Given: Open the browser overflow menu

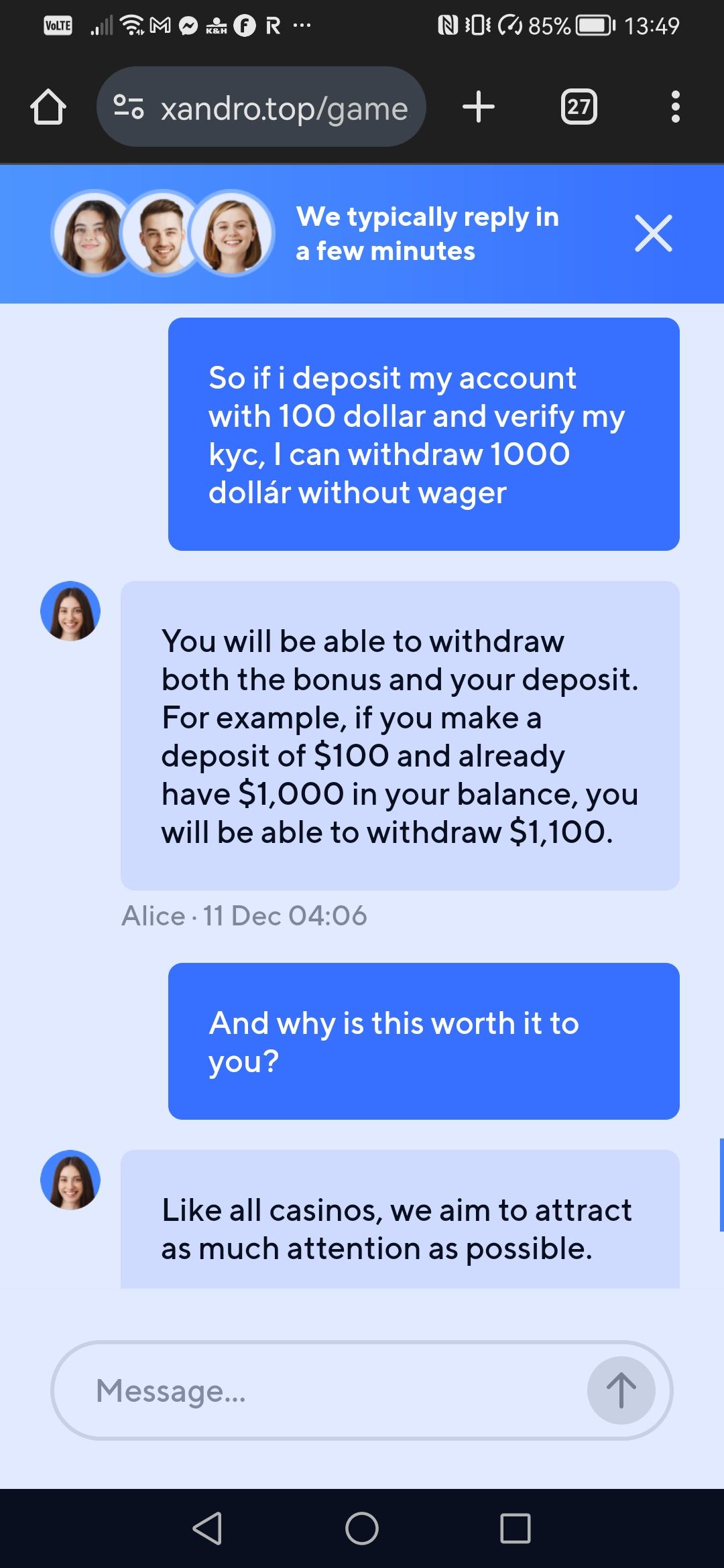Looking at the screenshot, I should [x=675, y=107].
